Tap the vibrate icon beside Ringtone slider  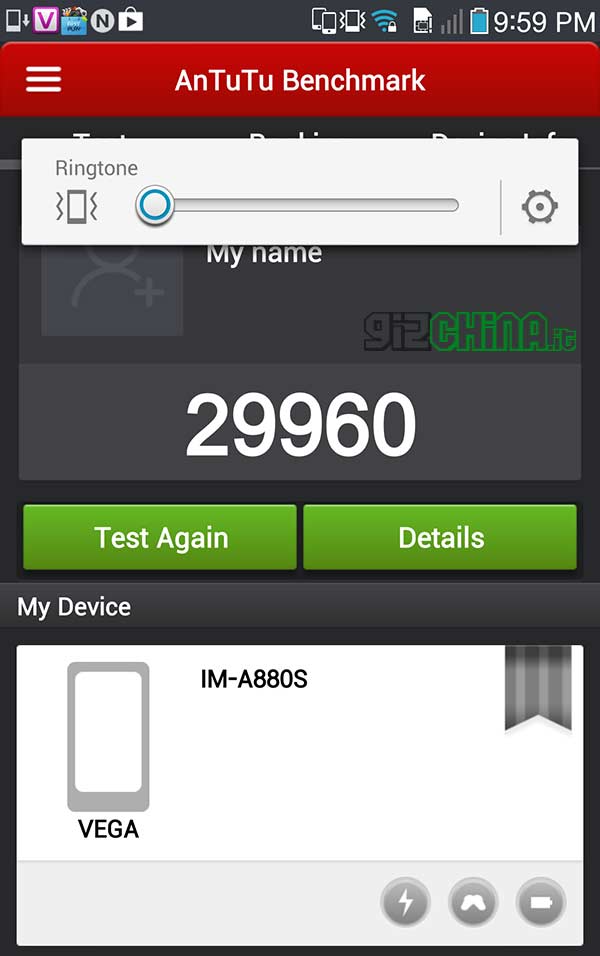click(76, 206)
